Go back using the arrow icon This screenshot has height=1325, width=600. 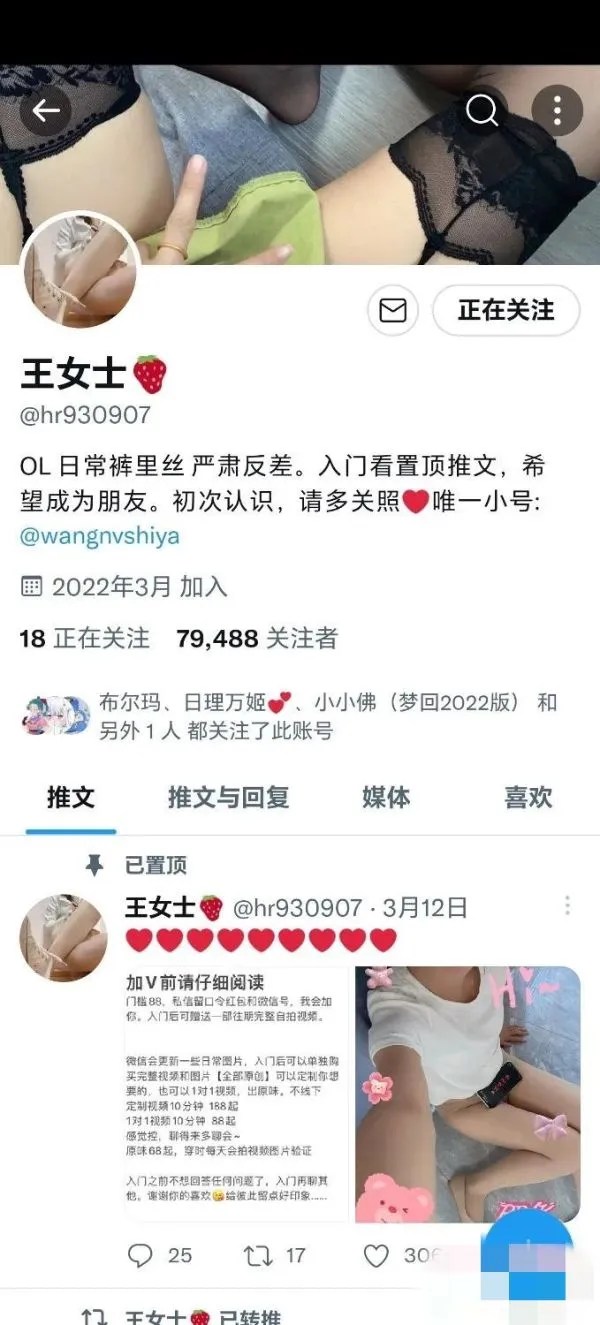pos(46,110)
